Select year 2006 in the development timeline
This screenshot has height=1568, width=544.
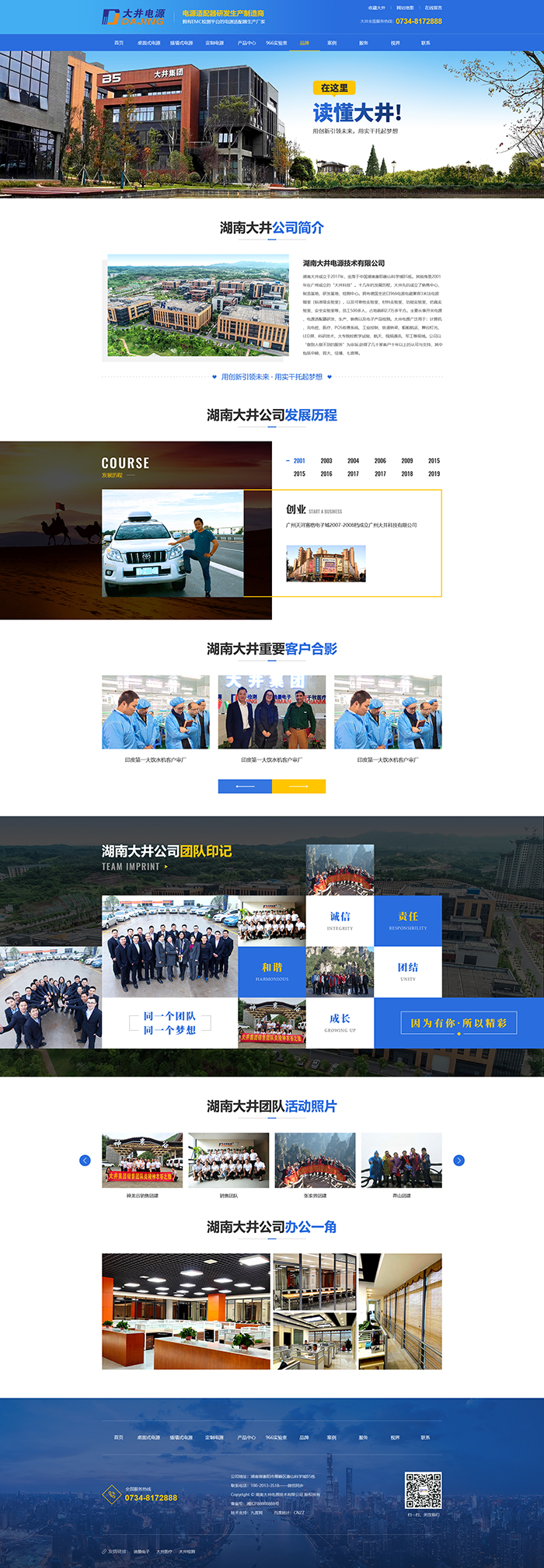pyautogui.click(x=380, y=460)
